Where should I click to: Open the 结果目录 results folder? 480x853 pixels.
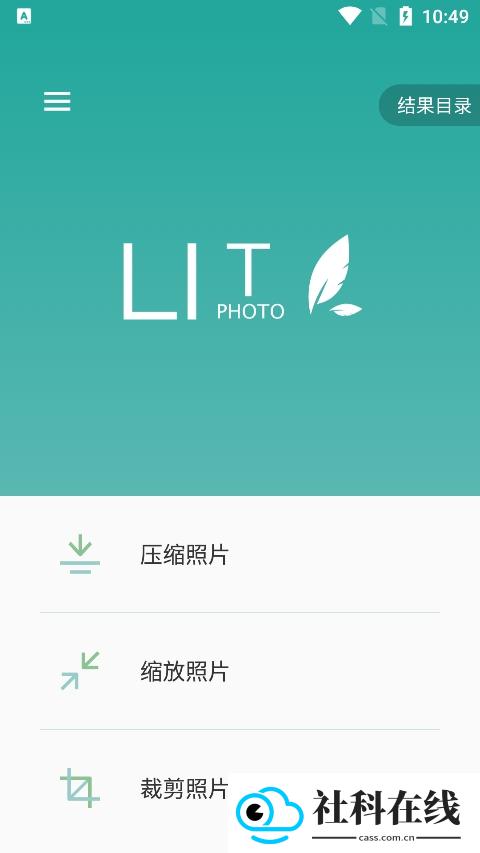pyautogui.click(x=429, y=106)
